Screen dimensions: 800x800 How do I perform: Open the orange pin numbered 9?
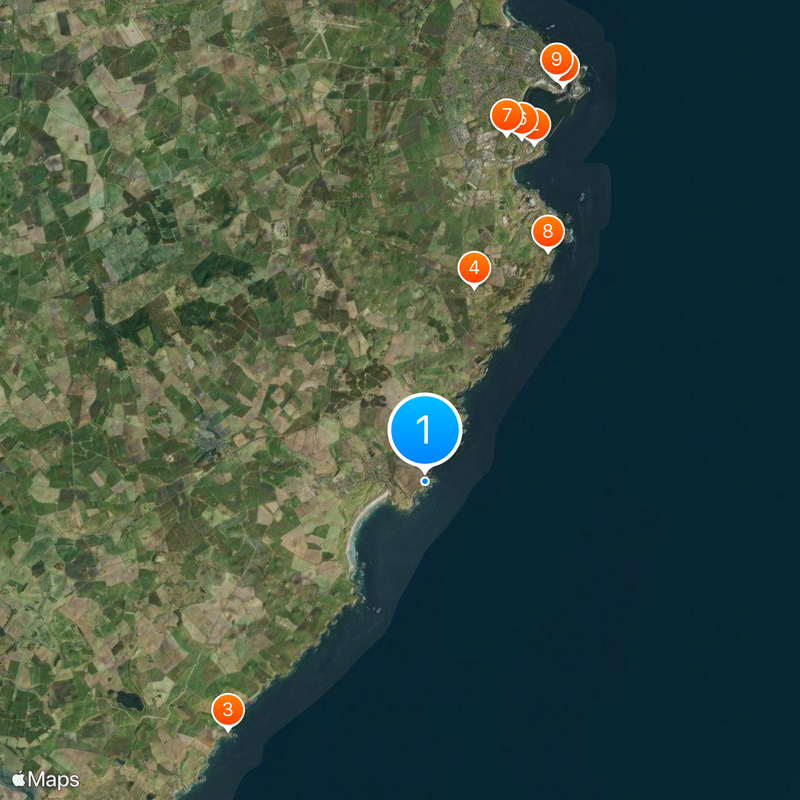(555, 58)
